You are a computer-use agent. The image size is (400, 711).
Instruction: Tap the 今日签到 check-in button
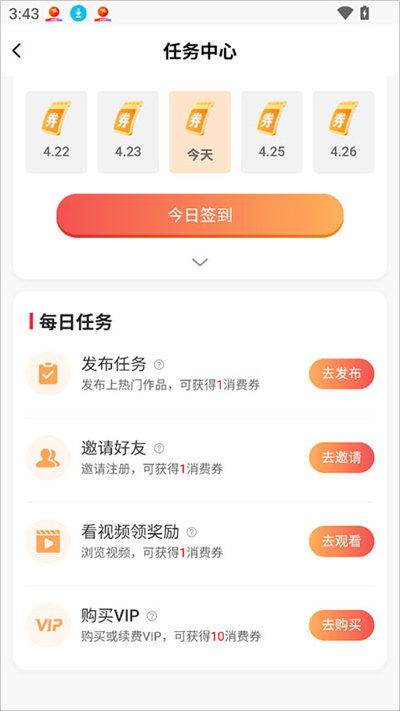click(x=200, y=215)
